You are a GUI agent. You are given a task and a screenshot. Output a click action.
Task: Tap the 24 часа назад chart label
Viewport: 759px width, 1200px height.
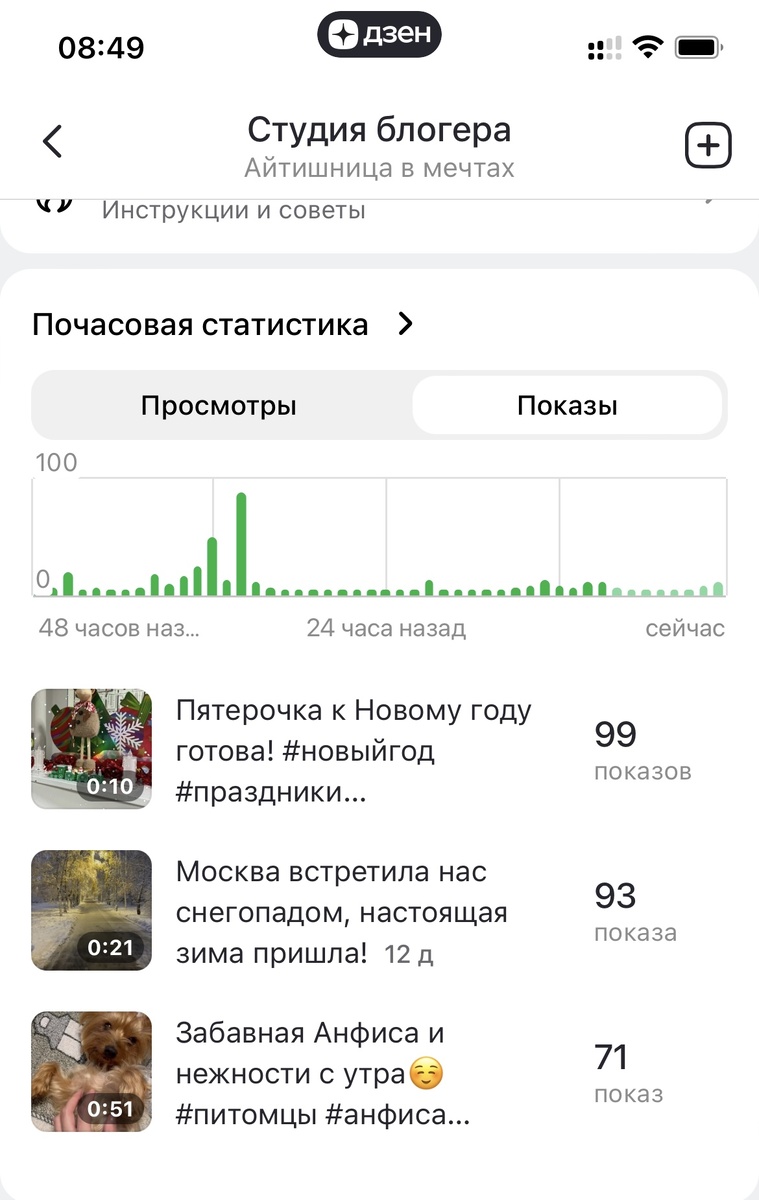coord(383,627)
